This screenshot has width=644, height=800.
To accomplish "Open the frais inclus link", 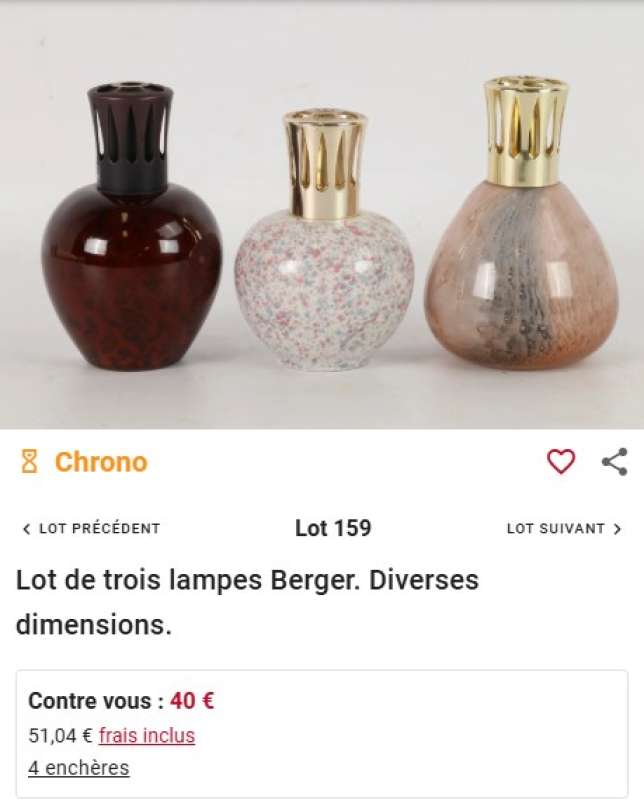I will [147, 736].
